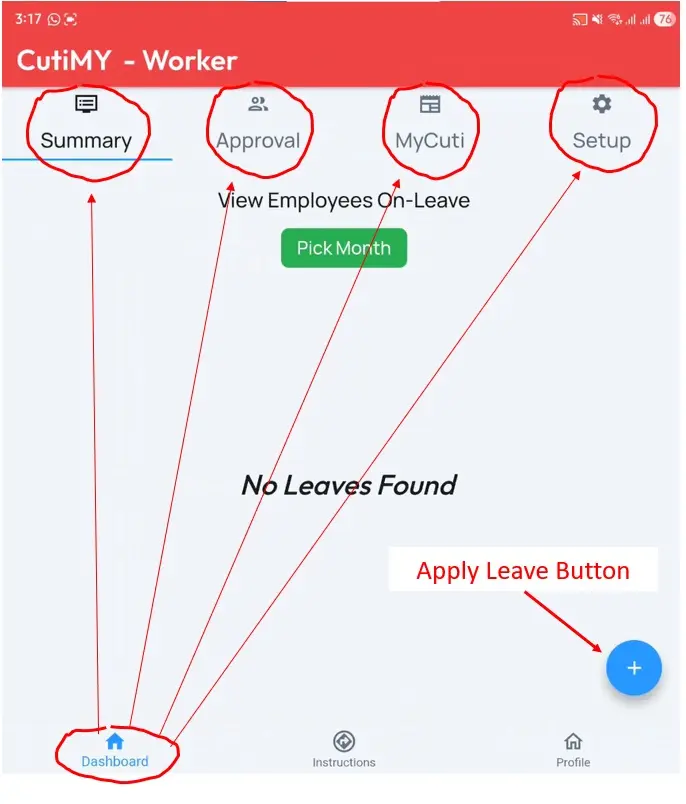Screen dimensions: 686x804
Task: Go to Dashboard in bottom navigation
Action: coord(115,750)
